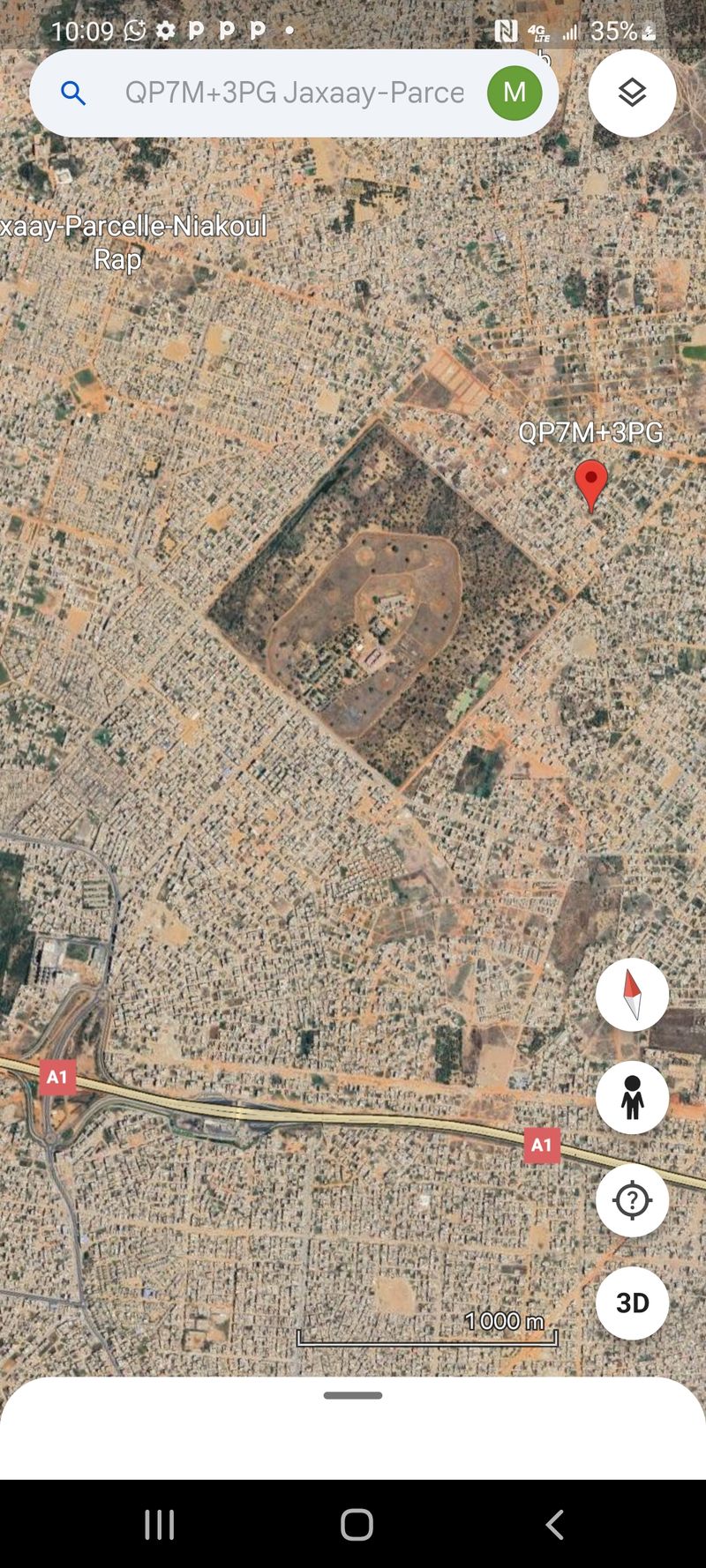Go back with system back button
This screenshot has height=1568, width=706.
click(554, 1524)
